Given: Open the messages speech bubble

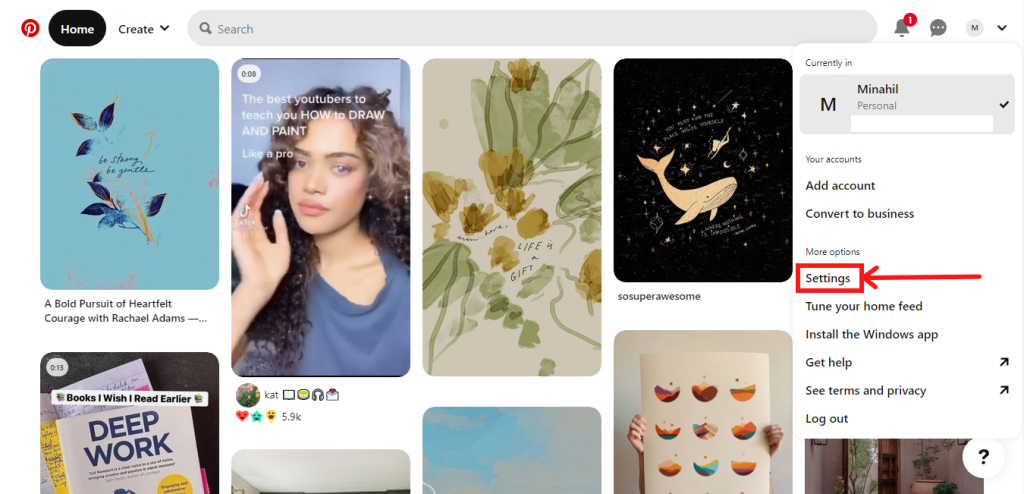Looking at the screenshot, I should (x=938, y=29).
